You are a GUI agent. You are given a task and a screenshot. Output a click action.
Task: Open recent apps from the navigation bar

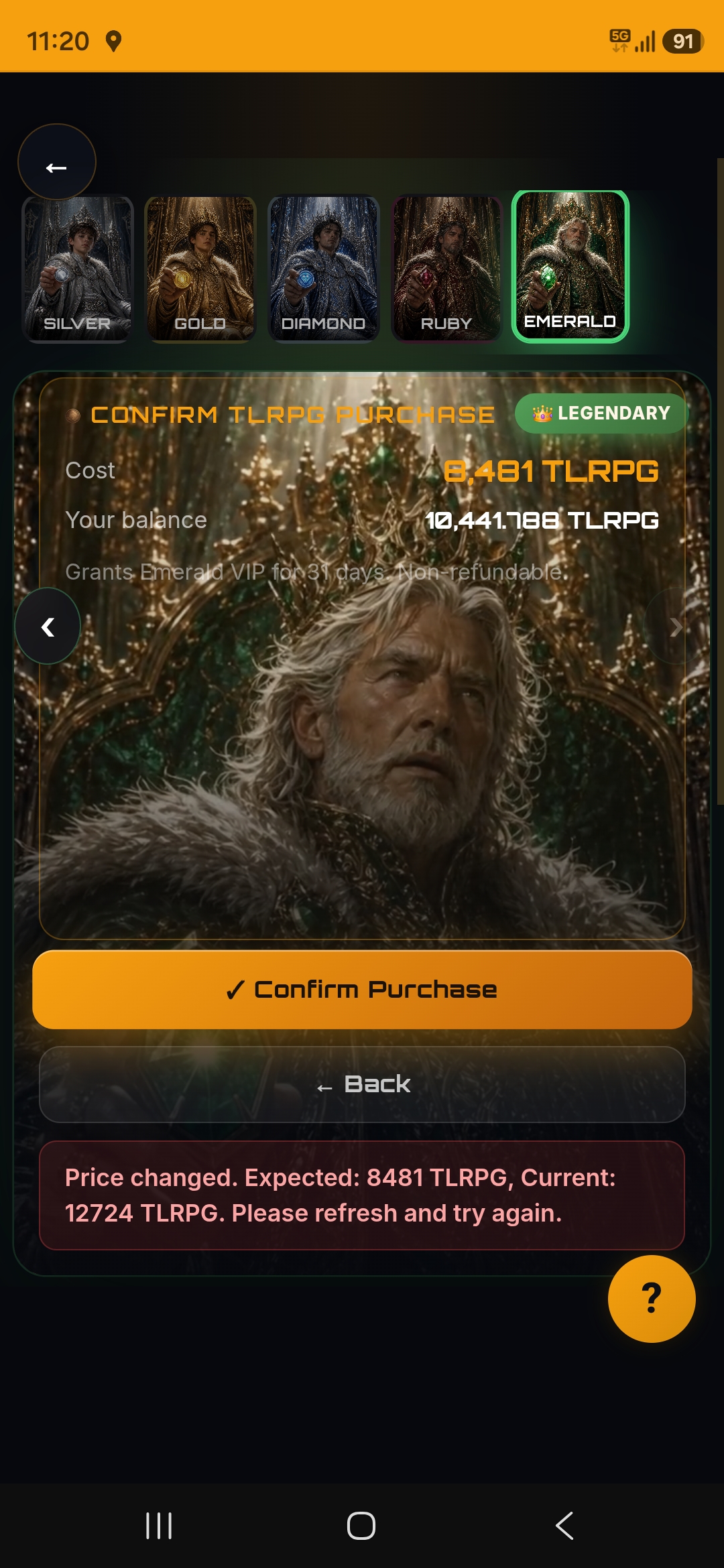[159, 1526]
